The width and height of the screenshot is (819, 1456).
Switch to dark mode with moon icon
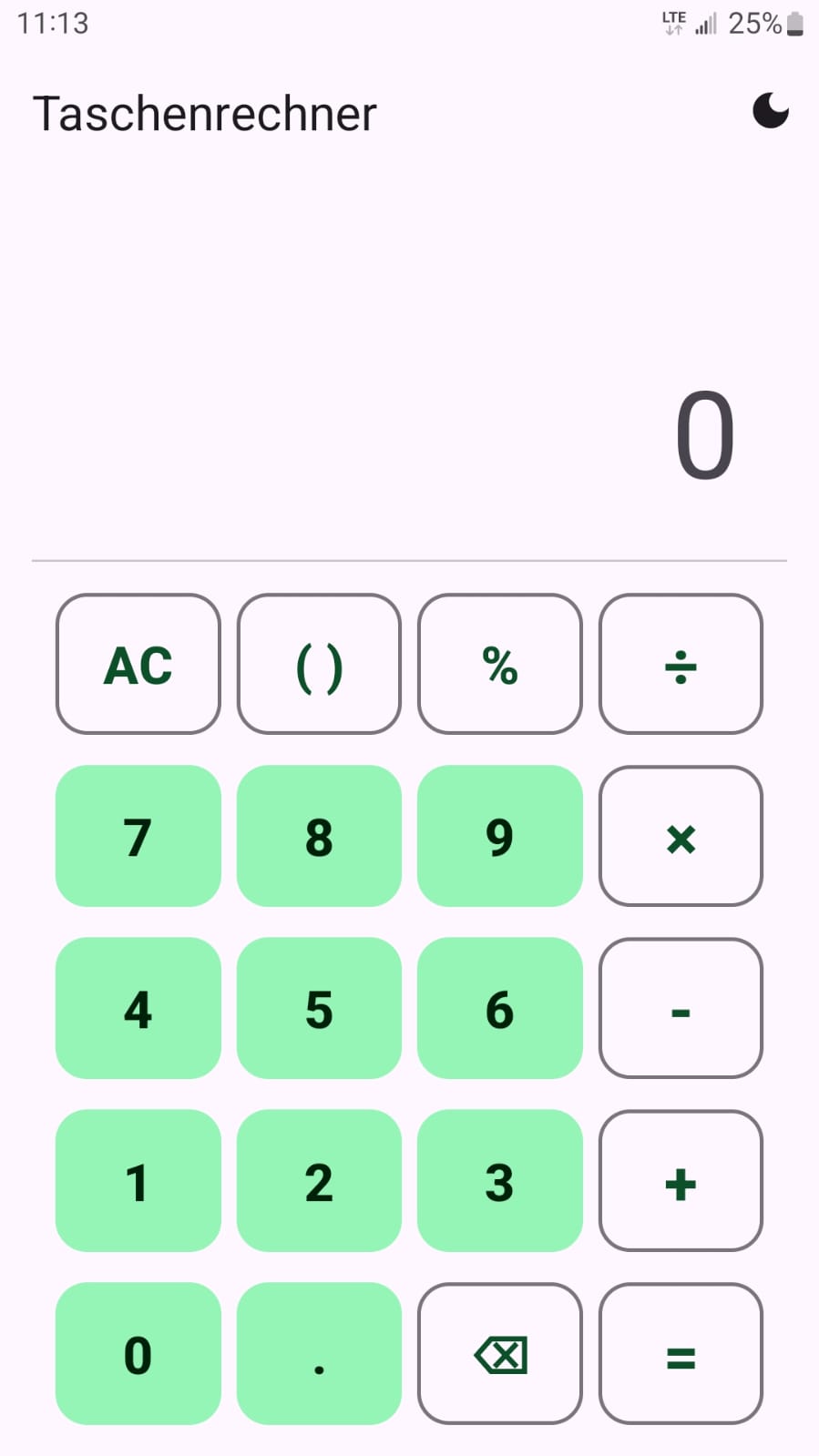pyautogui.click(x=770, y=111)
